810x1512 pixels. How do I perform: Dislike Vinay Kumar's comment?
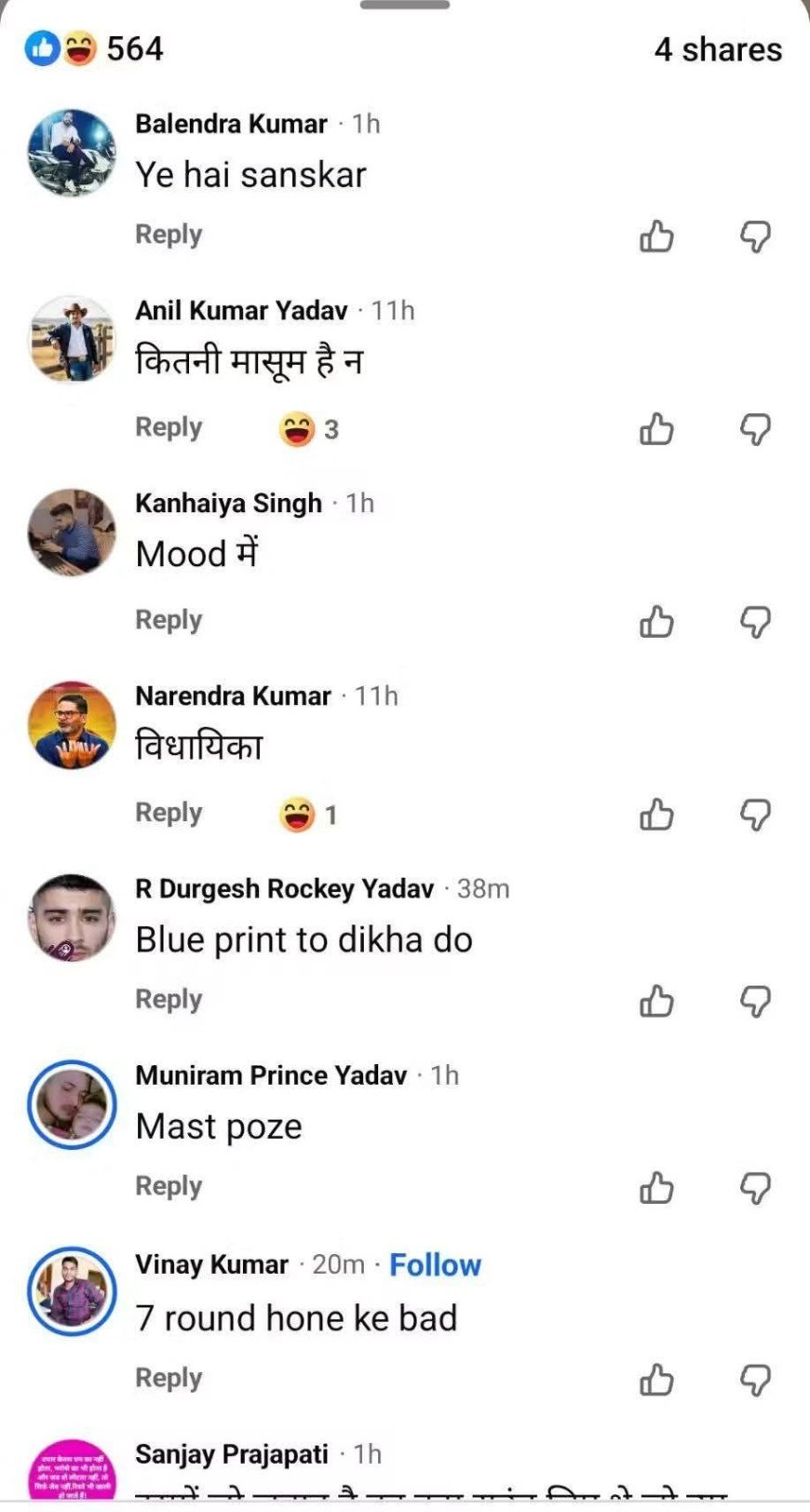tap(755, 1380)
